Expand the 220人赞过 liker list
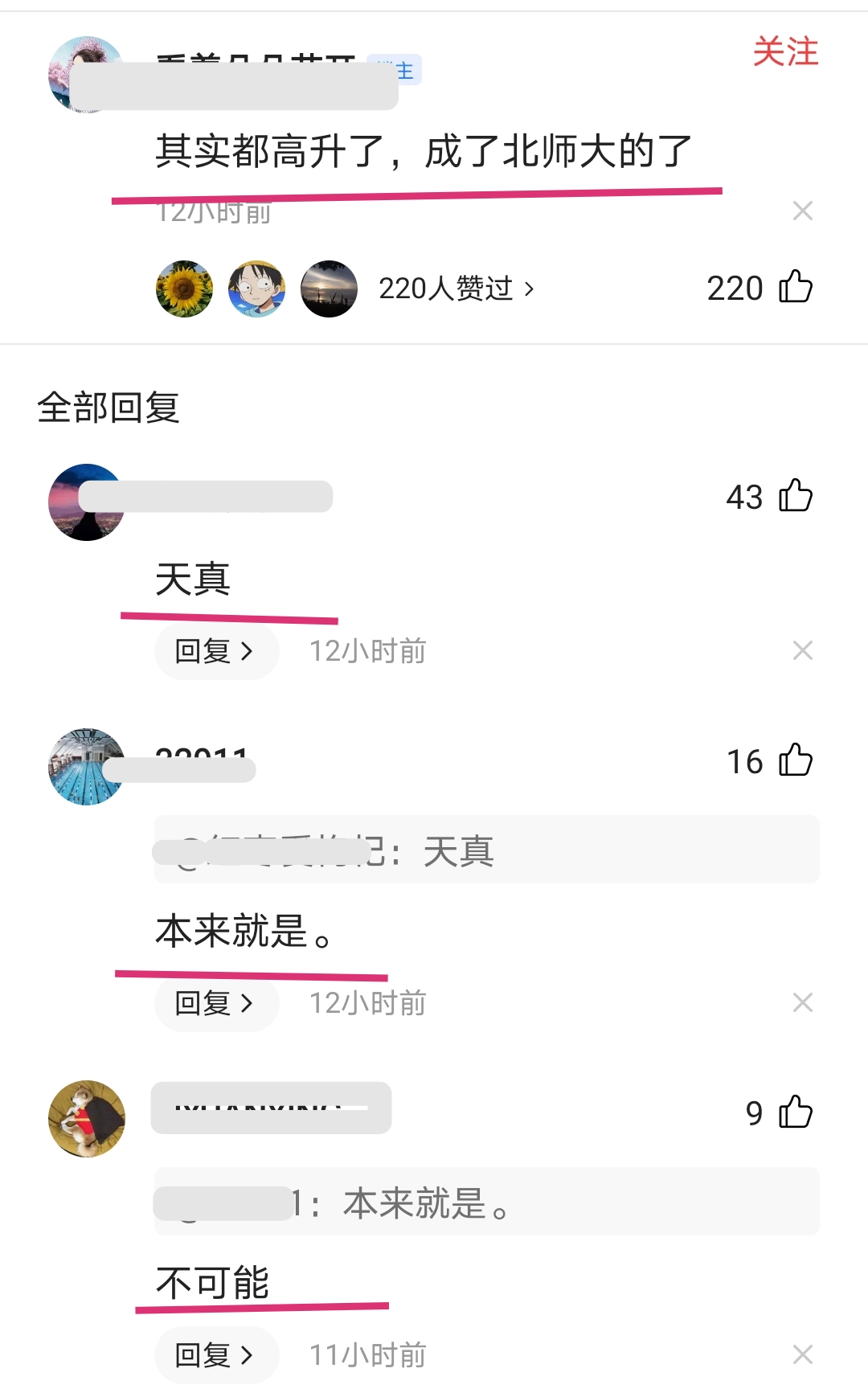 456,289
